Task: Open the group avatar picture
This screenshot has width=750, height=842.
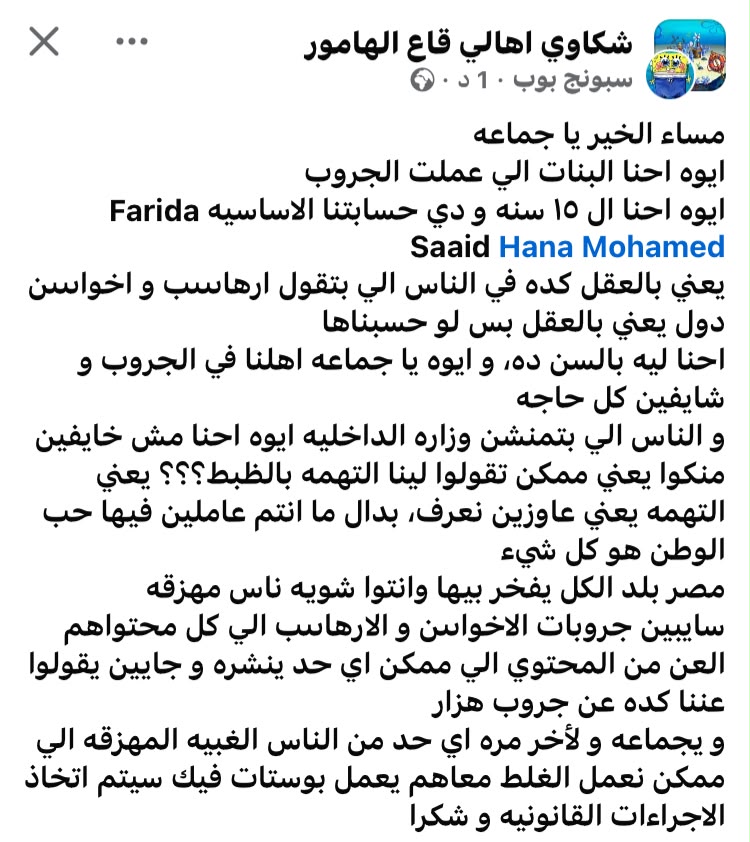Action: pos(690,59)
